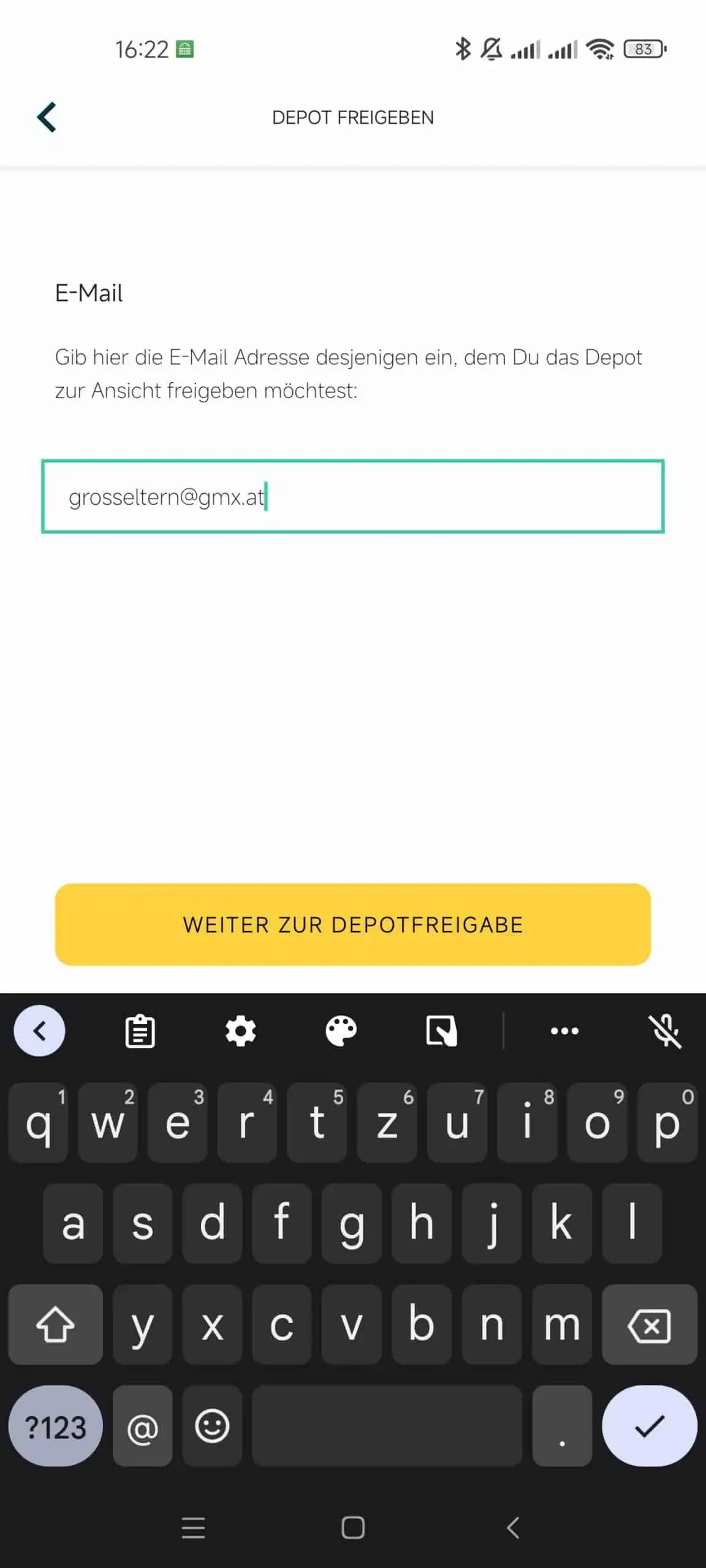Continue with Weiter zur Depotfreigabe button
This screenshot has height=1568, width=706.
point(353,924)
